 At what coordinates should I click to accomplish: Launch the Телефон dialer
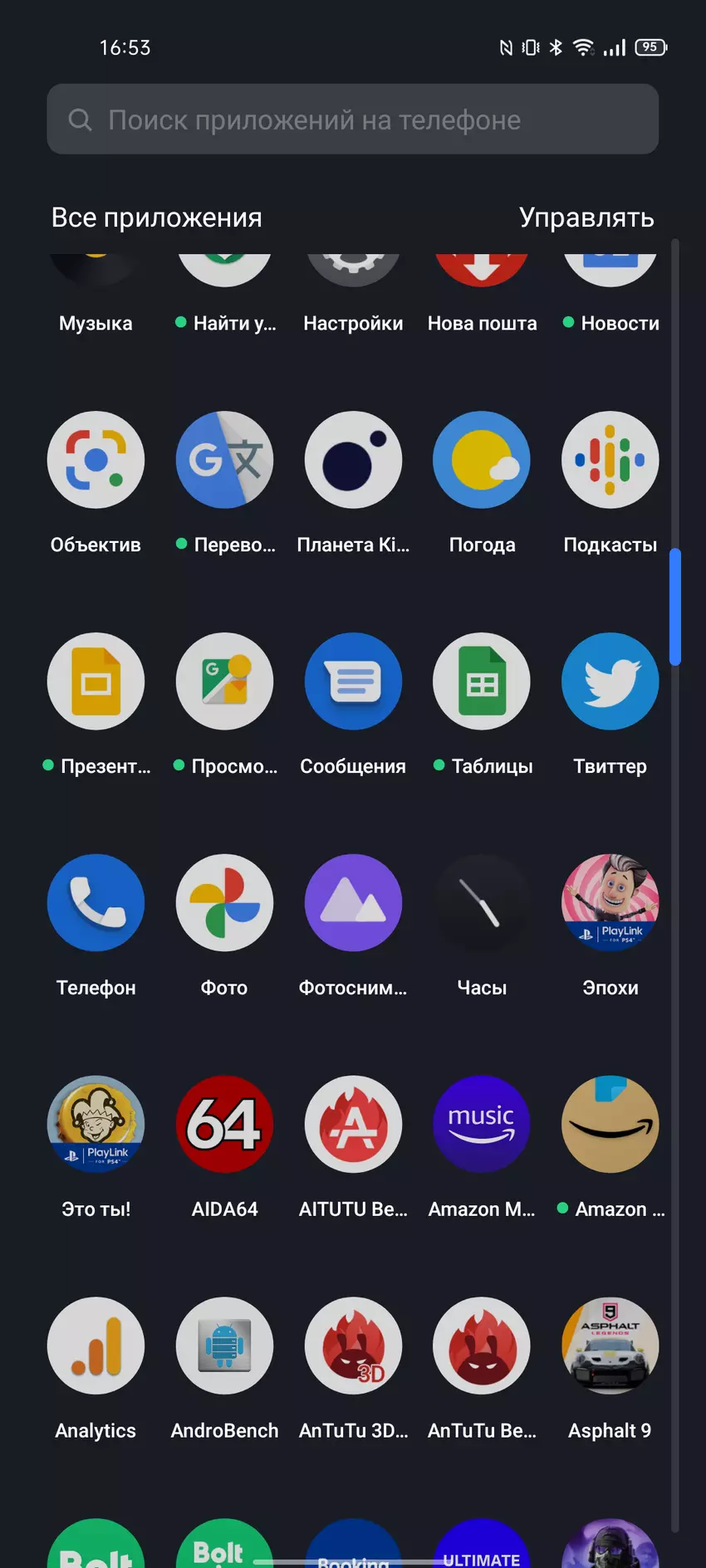[x=96, y=903]
